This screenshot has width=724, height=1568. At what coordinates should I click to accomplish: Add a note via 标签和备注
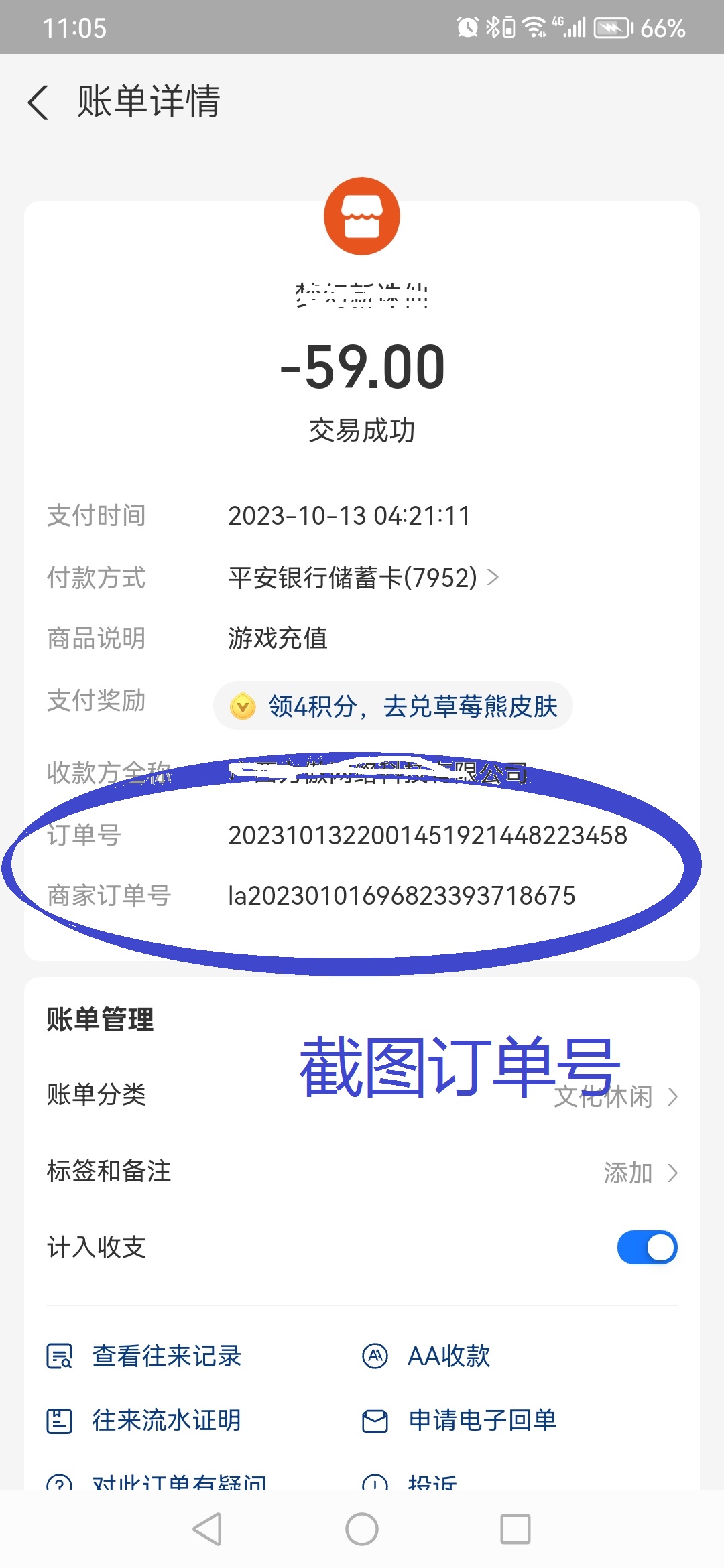362,1173
